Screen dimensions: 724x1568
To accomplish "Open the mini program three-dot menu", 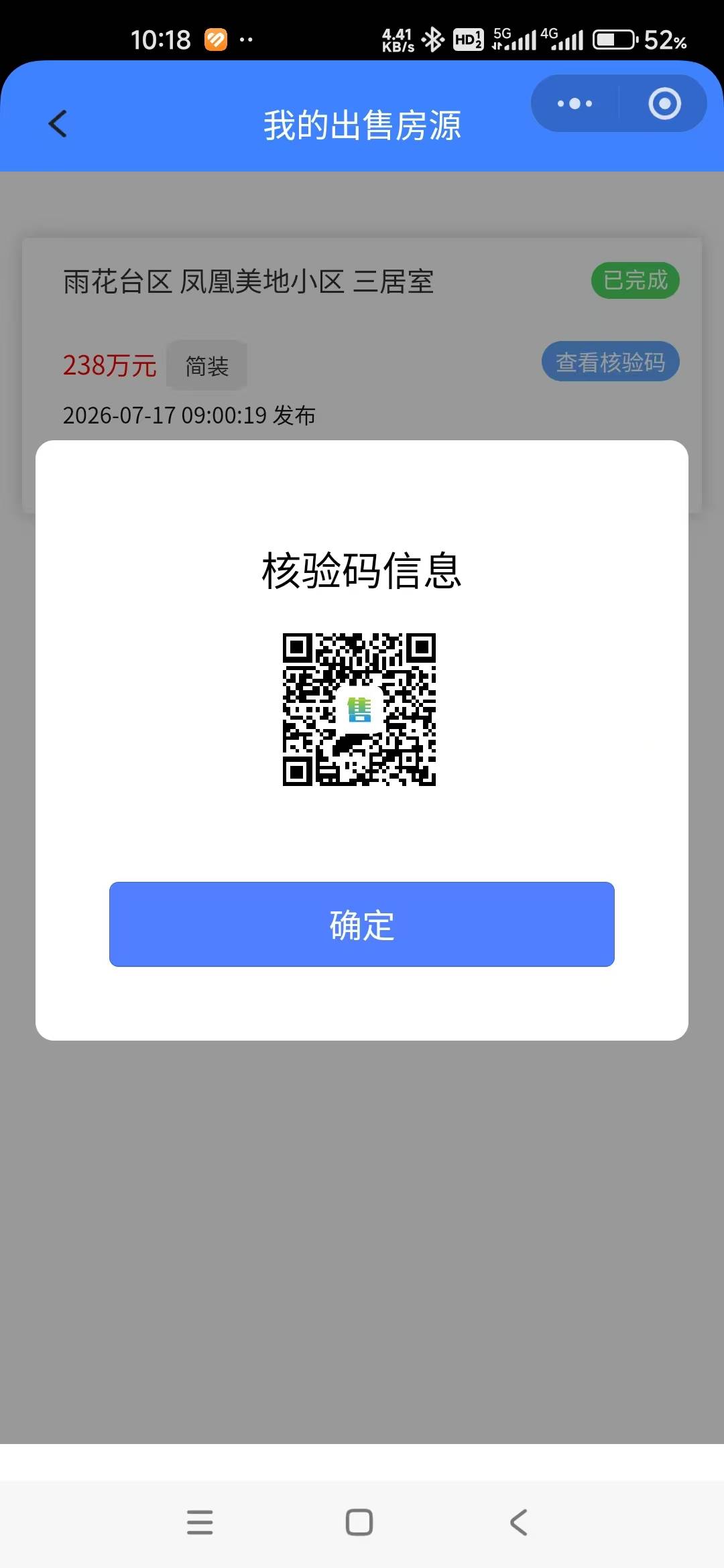I will click(x=575, y=103).
